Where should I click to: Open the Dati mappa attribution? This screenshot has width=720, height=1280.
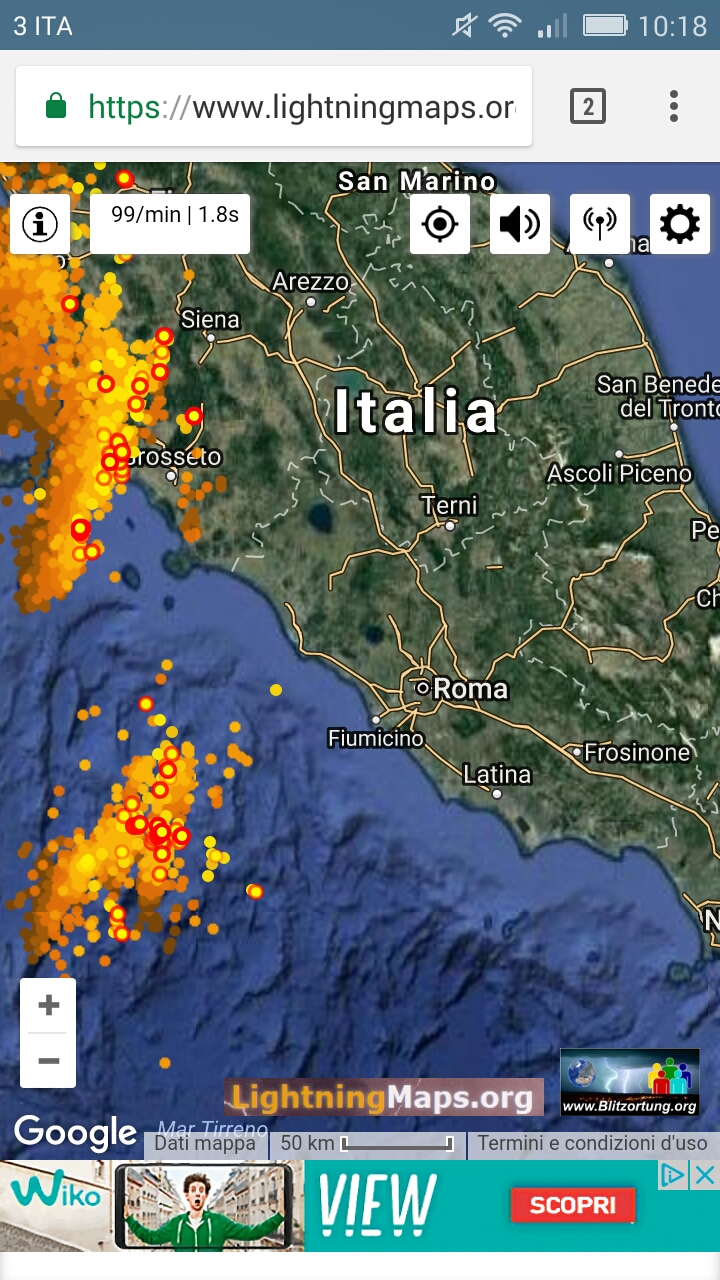[x=205, y=1143]
